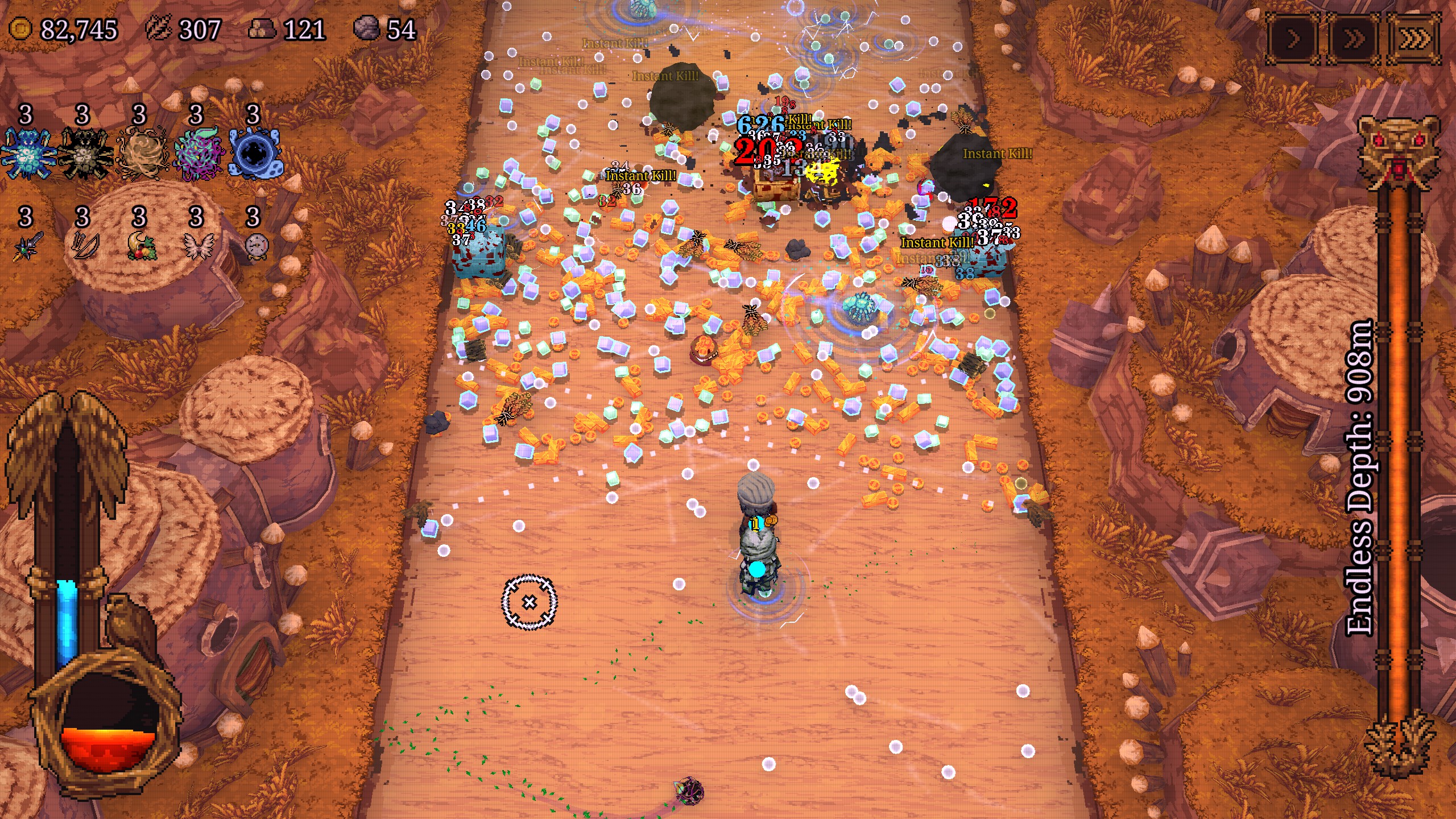Set game speed to double arrow

pos(1355,39)
